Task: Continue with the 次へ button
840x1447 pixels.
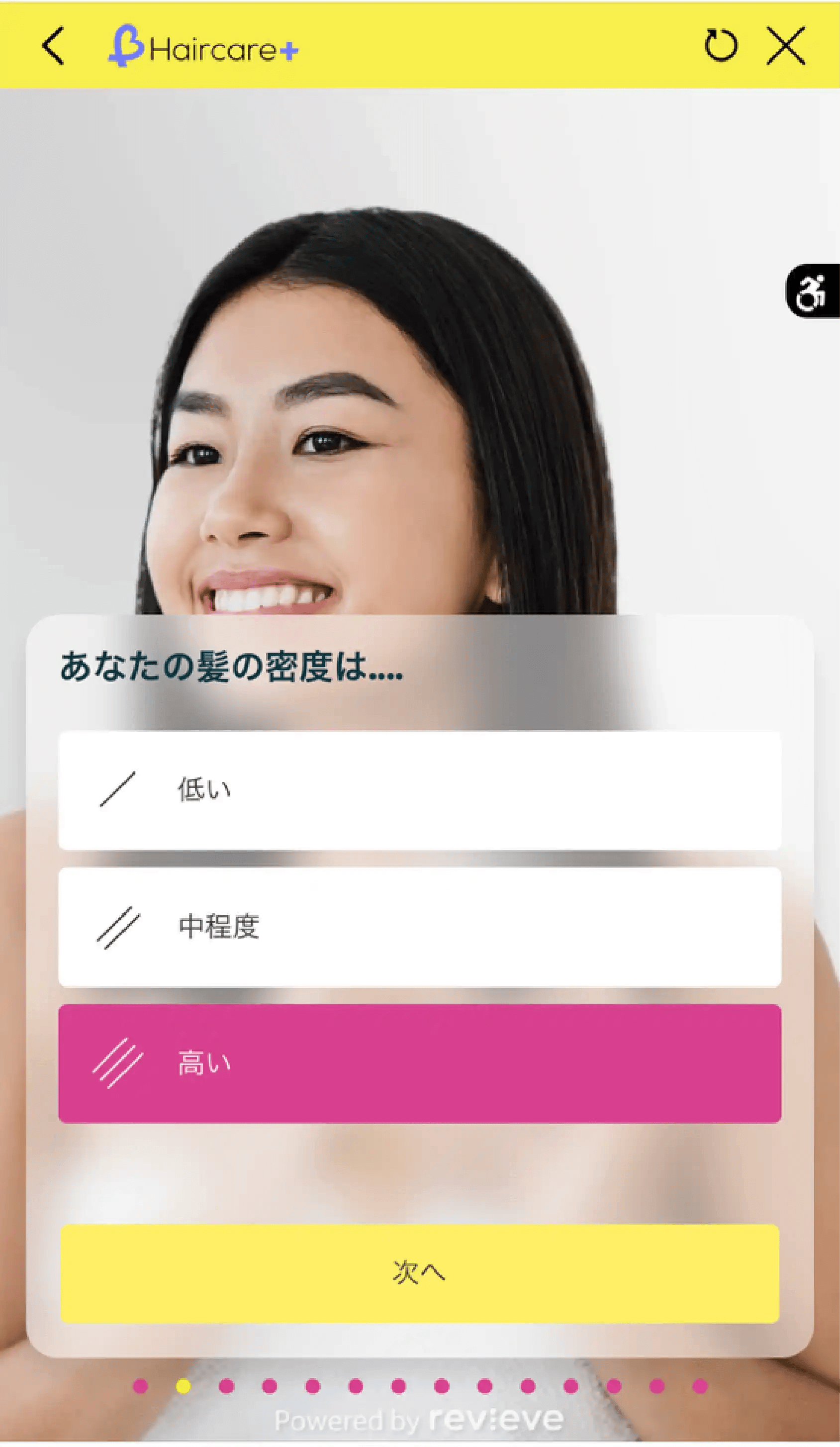Action: tap(420, 1273)
